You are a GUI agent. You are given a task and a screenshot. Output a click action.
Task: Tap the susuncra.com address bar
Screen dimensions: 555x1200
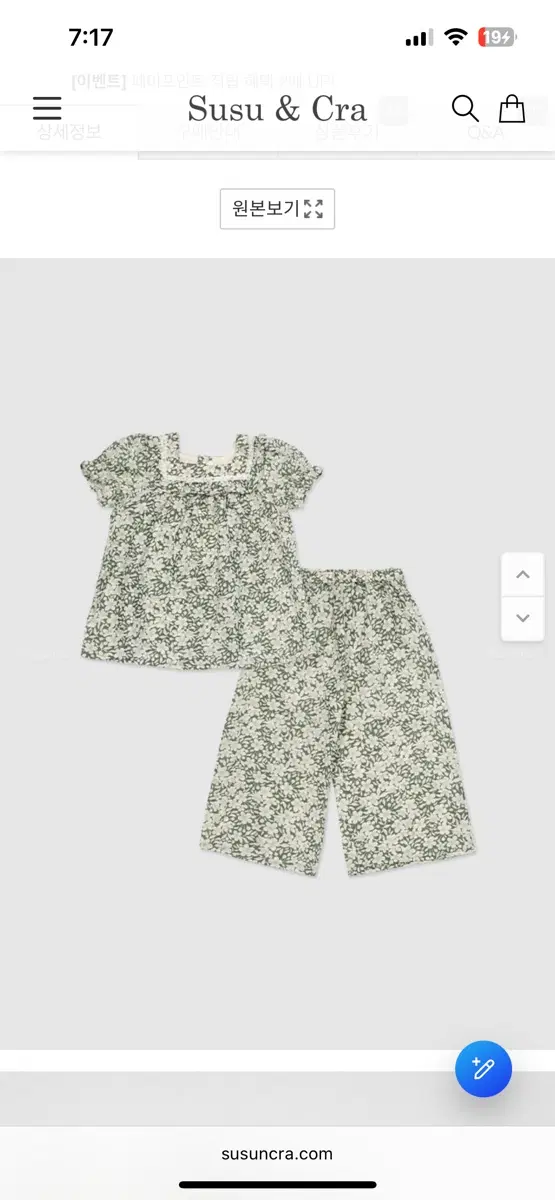[277, 1153]
